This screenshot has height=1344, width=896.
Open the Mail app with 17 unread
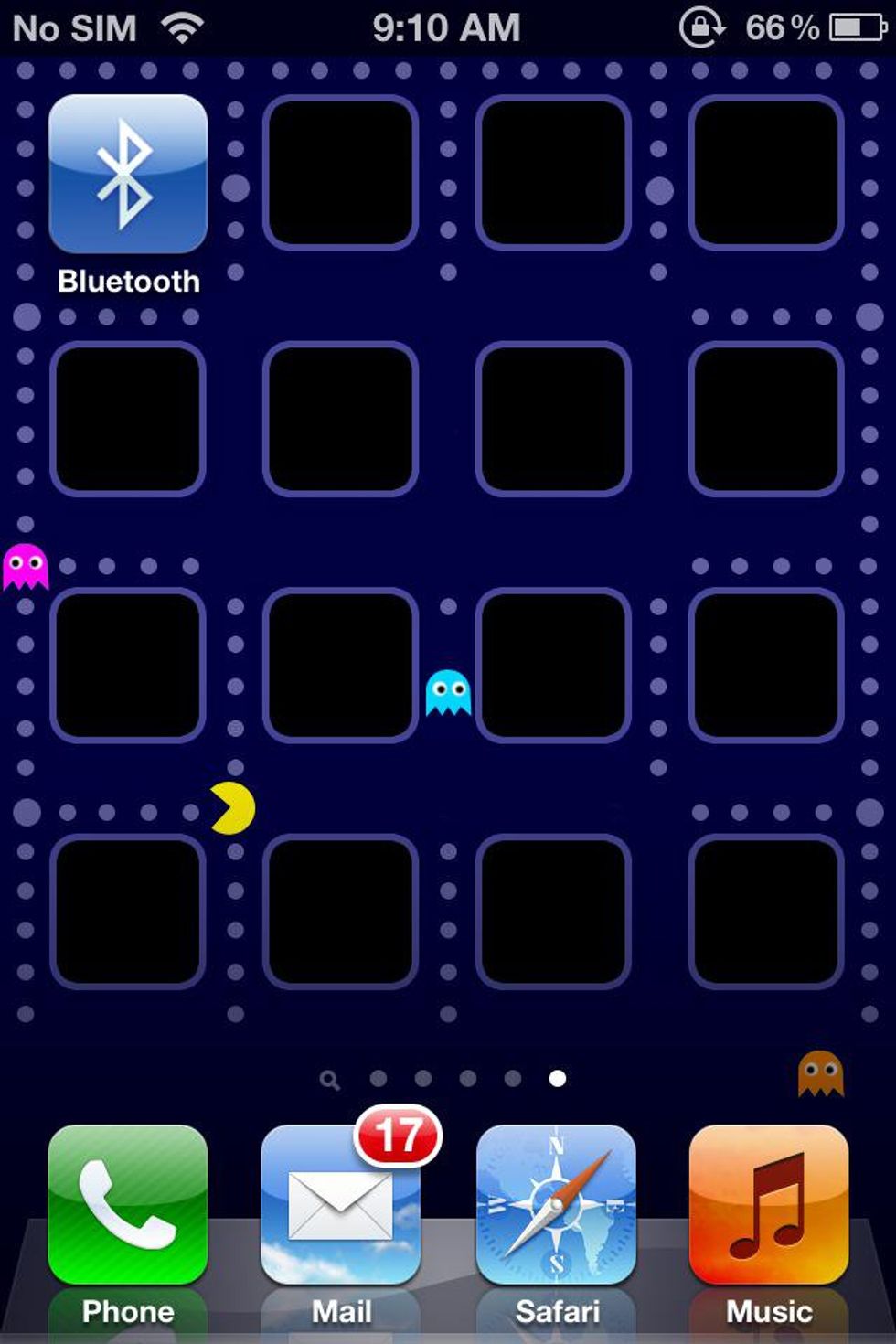(340, 1205)
